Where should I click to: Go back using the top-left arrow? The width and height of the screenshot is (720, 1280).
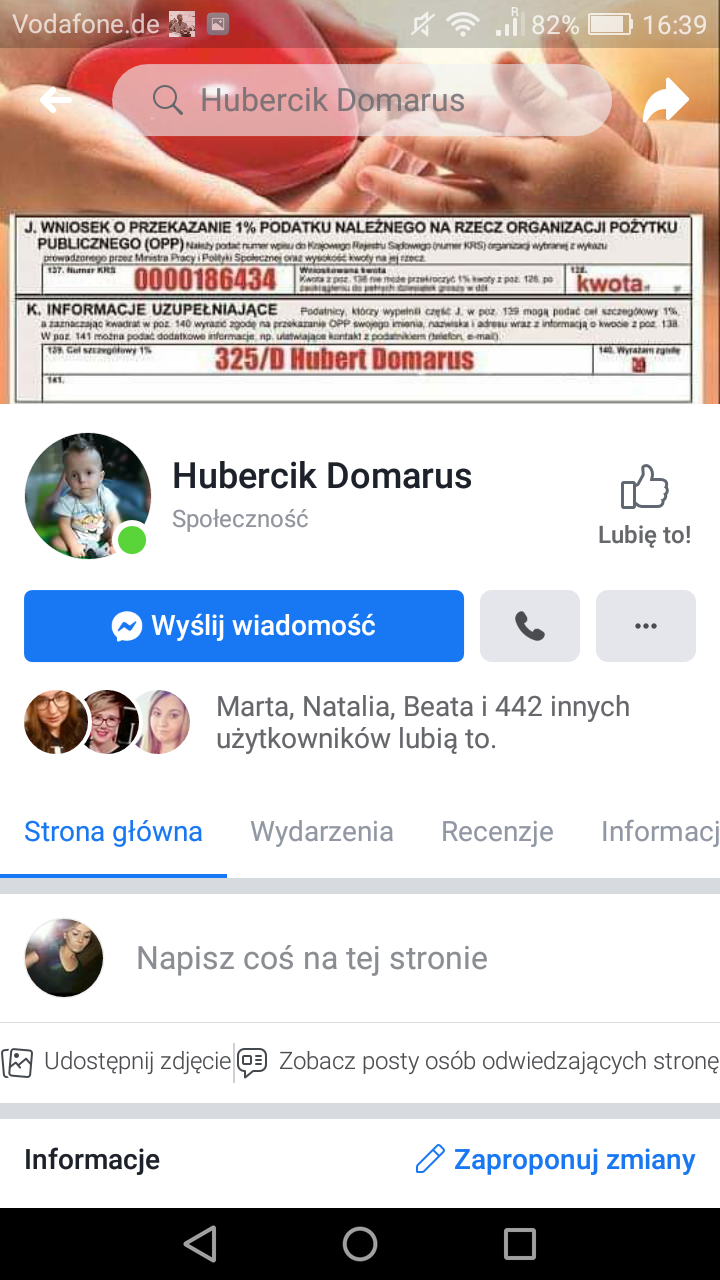(x=56, y=100)
